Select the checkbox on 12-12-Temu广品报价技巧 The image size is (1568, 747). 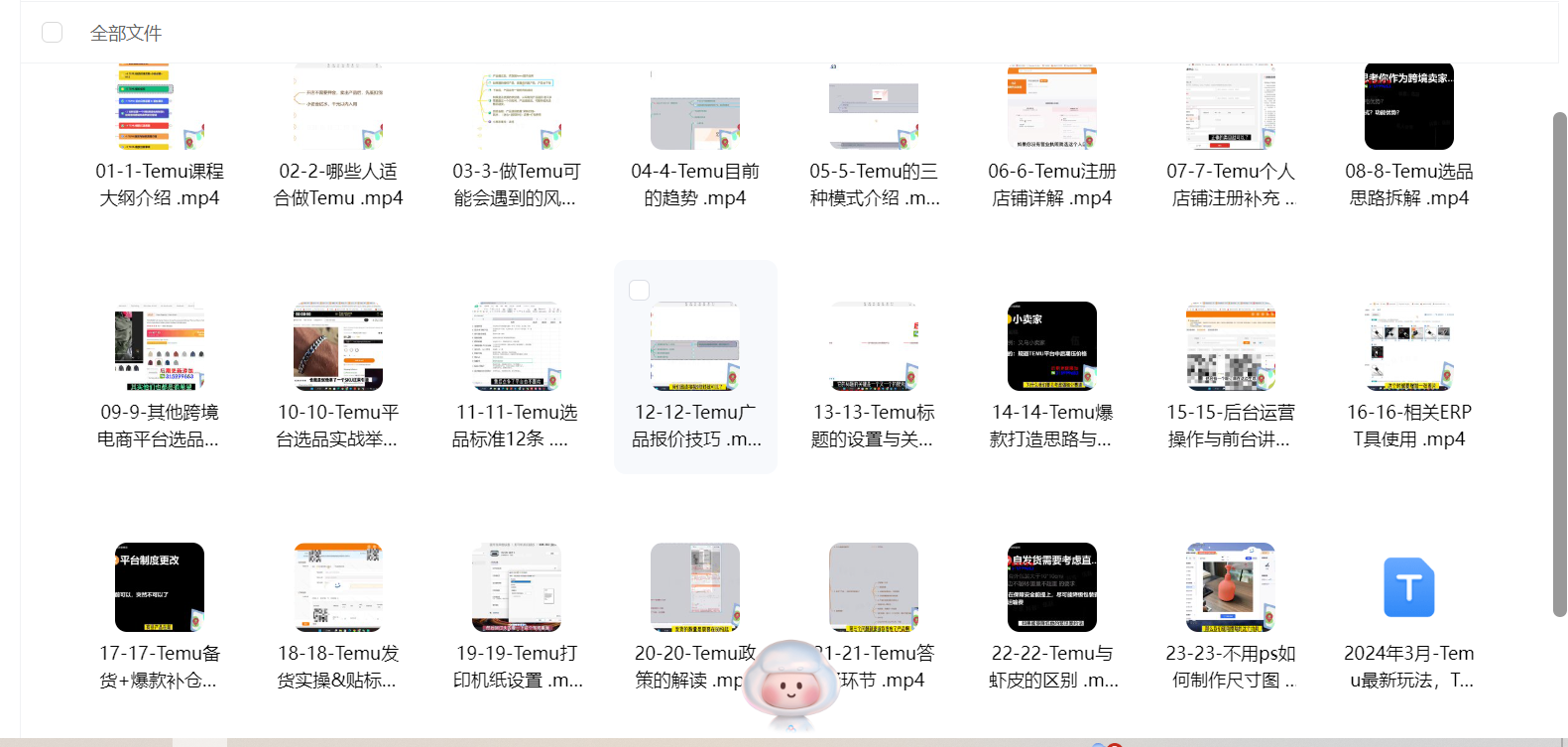click(x=640, y=290)
